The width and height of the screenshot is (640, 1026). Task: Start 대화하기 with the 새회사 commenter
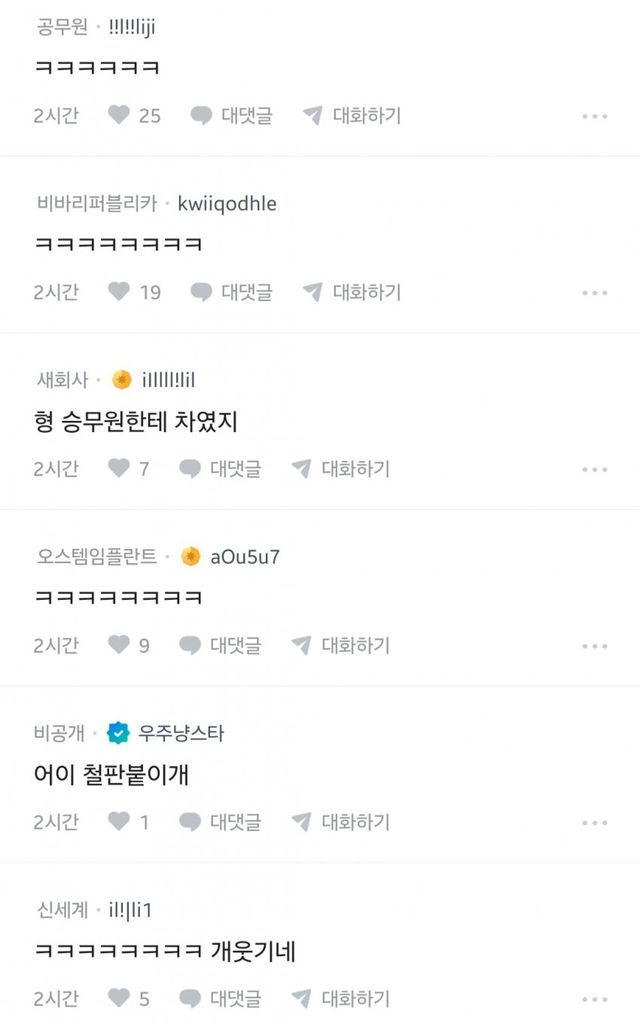tap(341, 468)
